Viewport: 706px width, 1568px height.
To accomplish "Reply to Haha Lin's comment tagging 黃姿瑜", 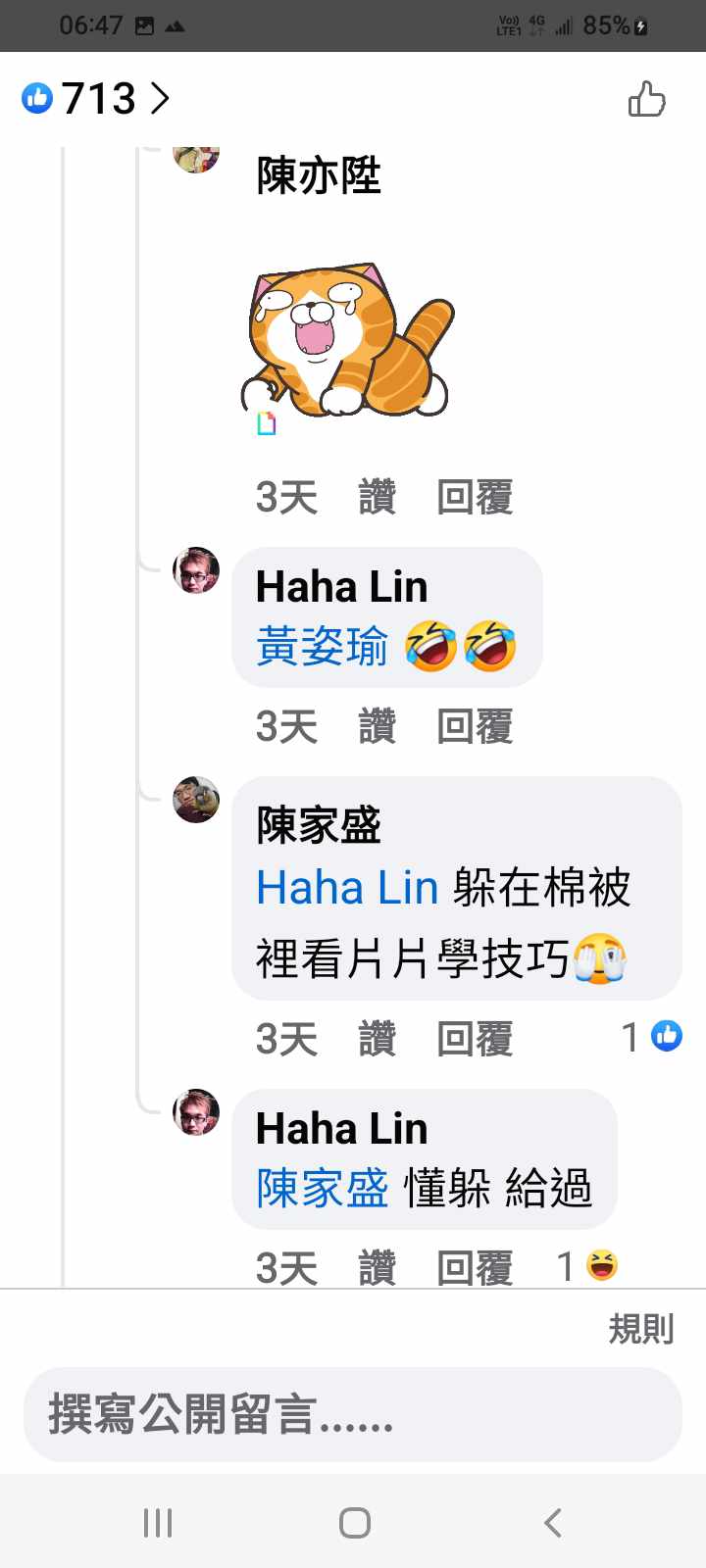I will [x=475, y=727].
